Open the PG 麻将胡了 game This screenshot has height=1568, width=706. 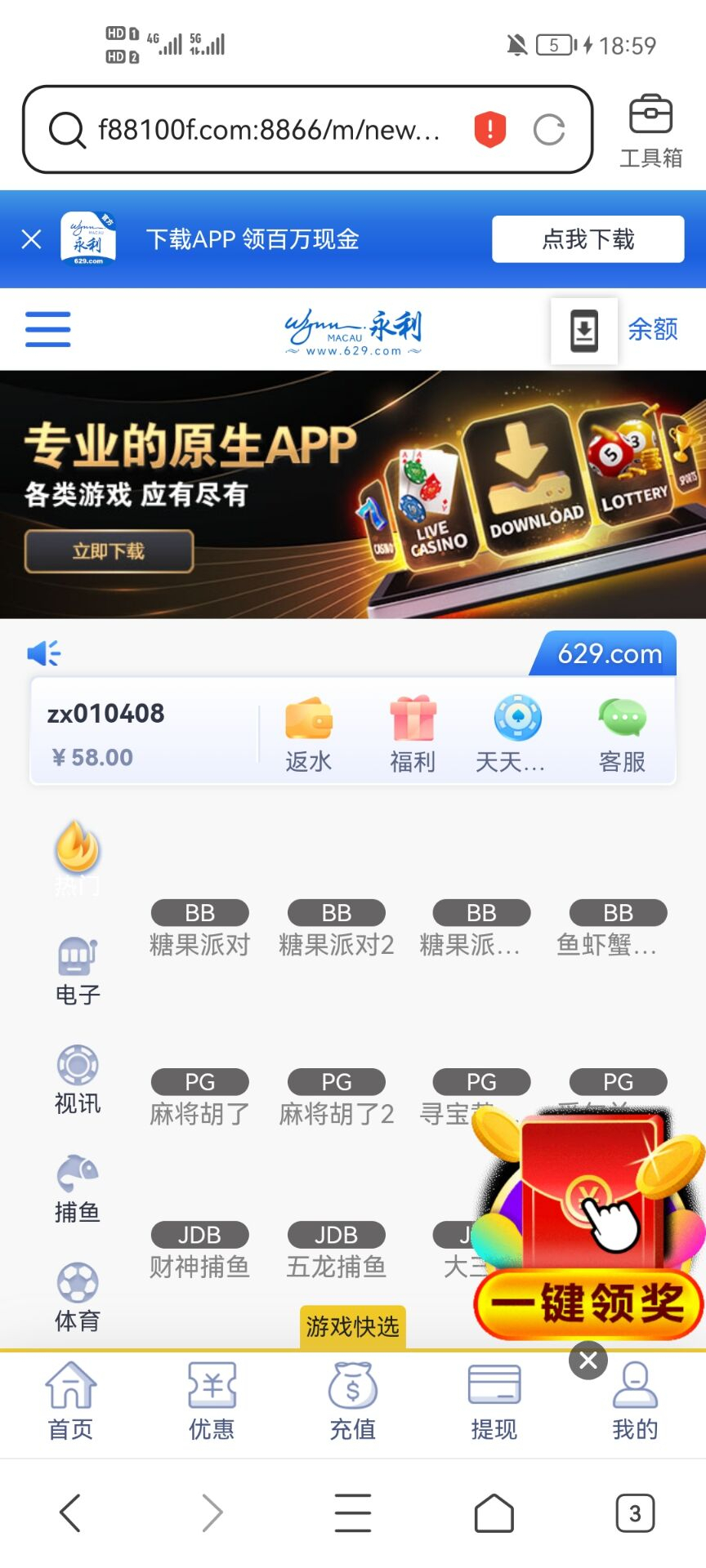tap(199, 1099)
